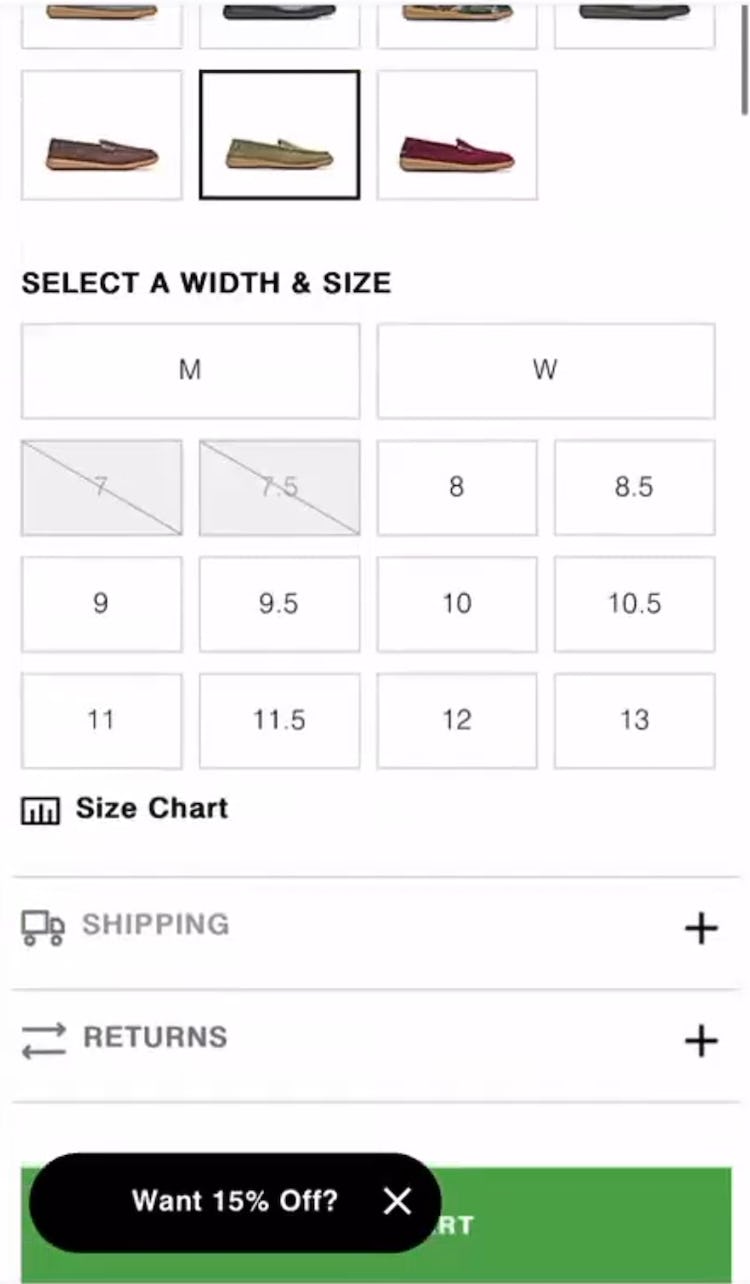Select the brown shoe color swatch
750x1284 pixels.
coord(101,135)
